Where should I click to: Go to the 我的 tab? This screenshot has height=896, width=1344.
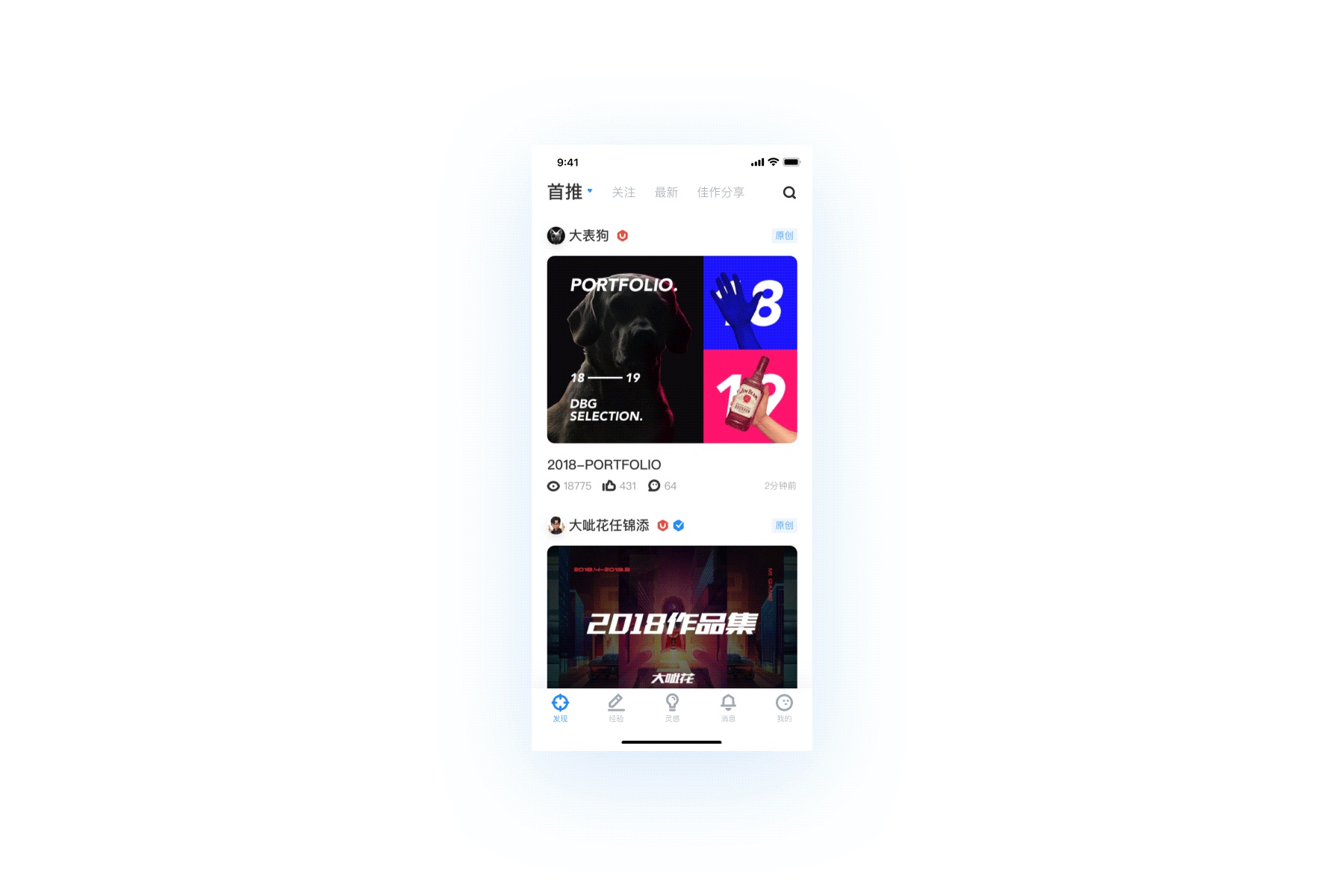784,708
